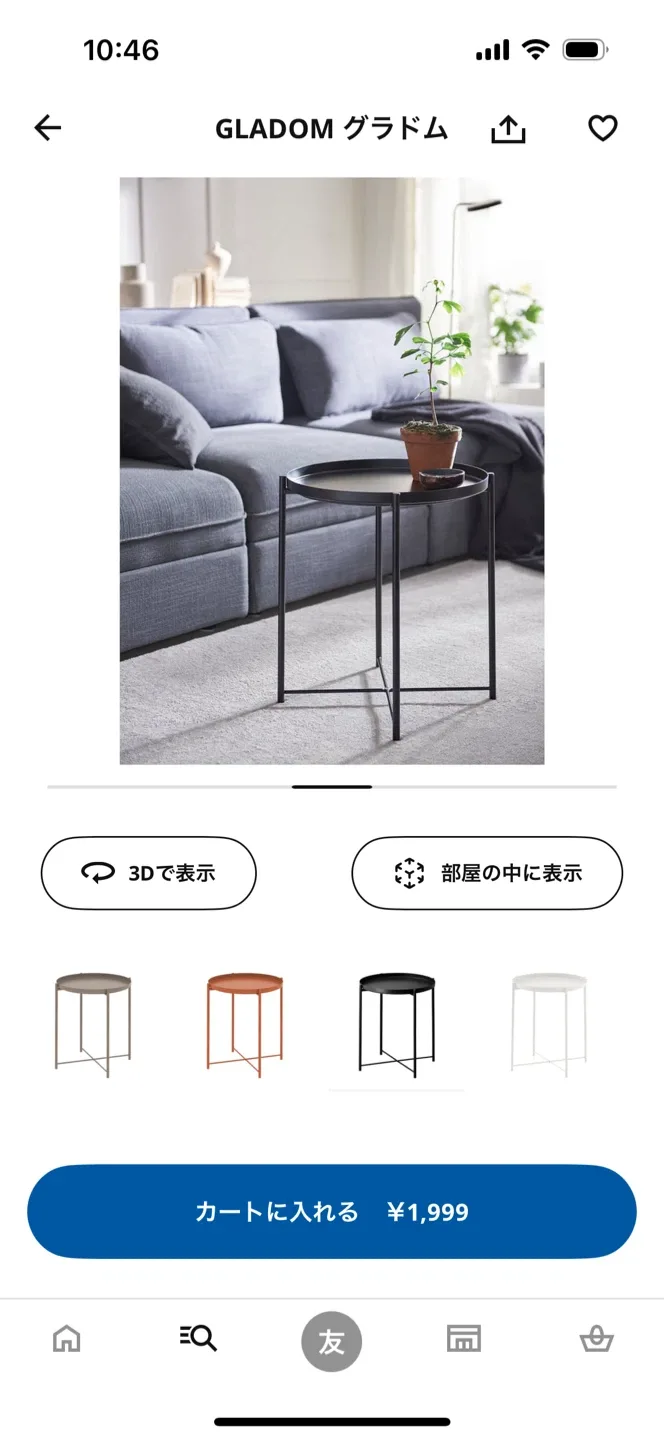Tap the 部屋の中に表示 button

coord(487,873)
